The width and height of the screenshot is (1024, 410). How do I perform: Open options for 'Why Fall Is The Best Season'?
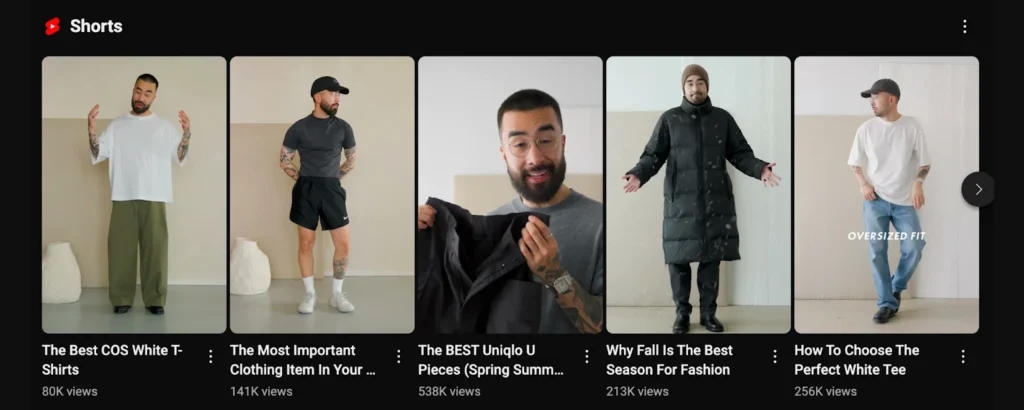point(774,356)
